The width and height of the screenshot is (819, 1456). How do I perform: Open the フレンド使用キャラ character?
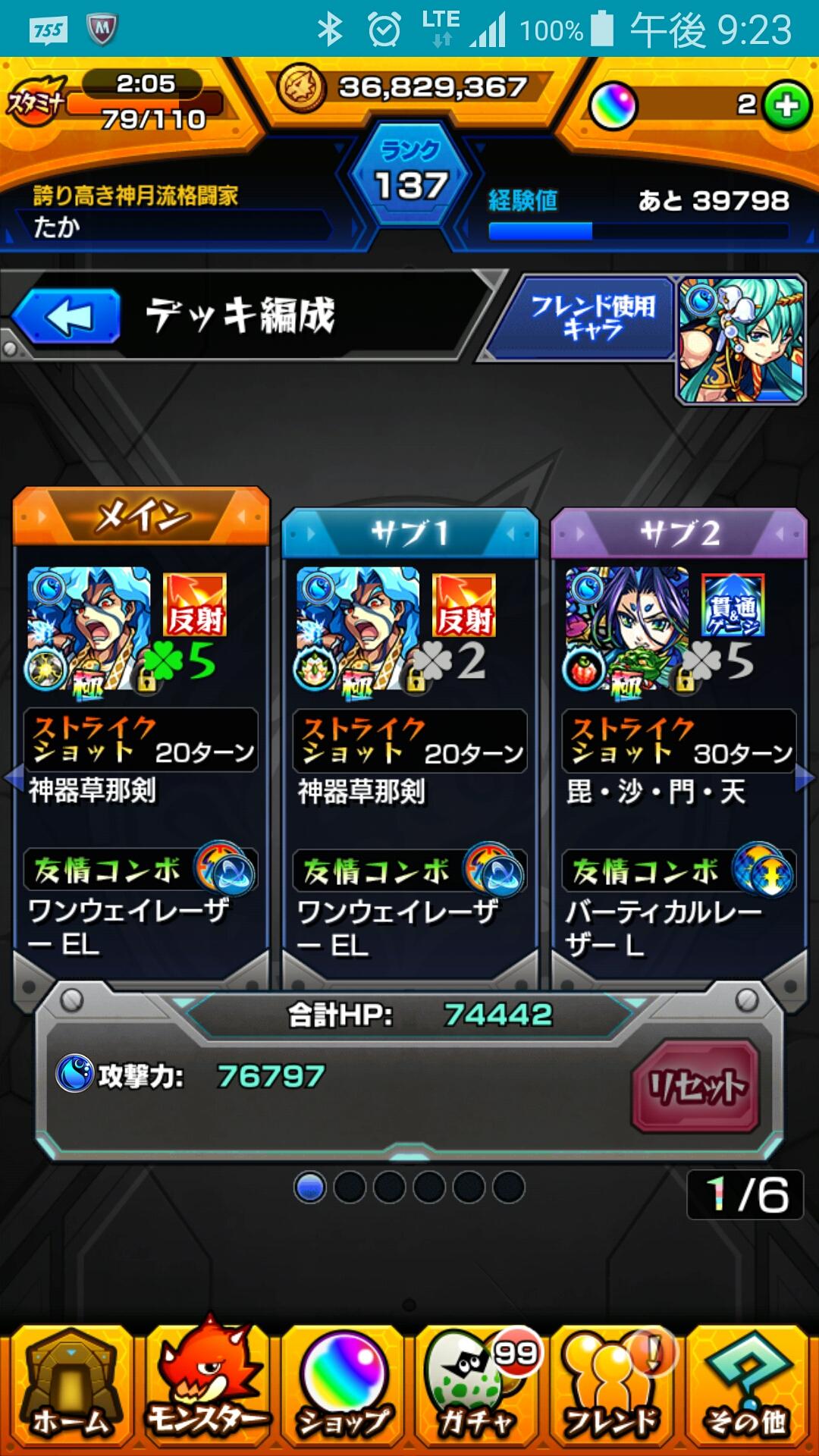[x=741, y=340]
